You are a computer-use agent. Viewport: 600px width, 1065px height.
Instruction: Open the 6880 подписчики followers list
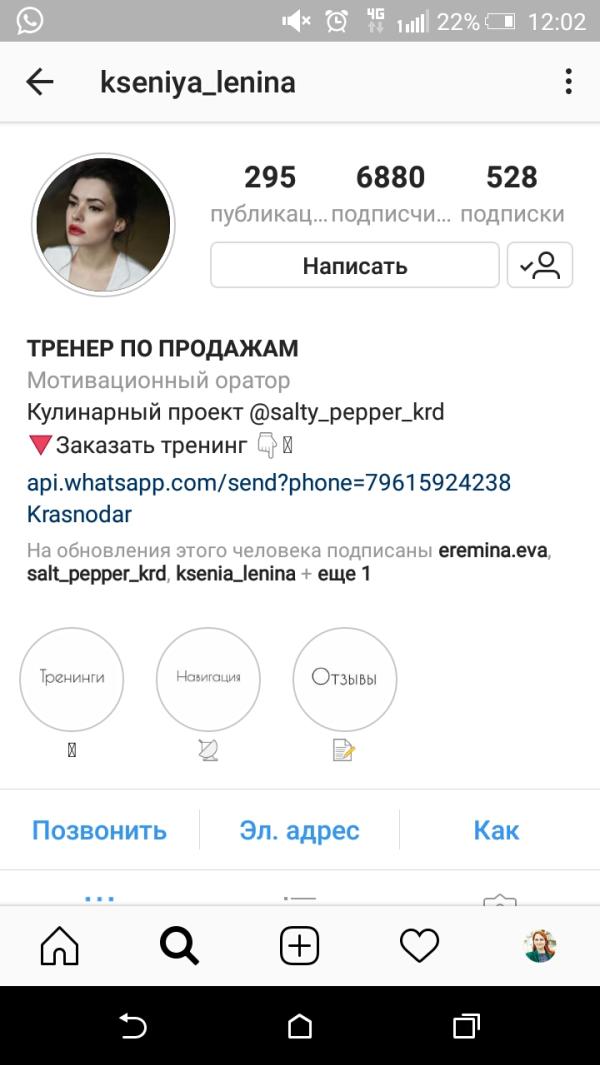point(391,192)
